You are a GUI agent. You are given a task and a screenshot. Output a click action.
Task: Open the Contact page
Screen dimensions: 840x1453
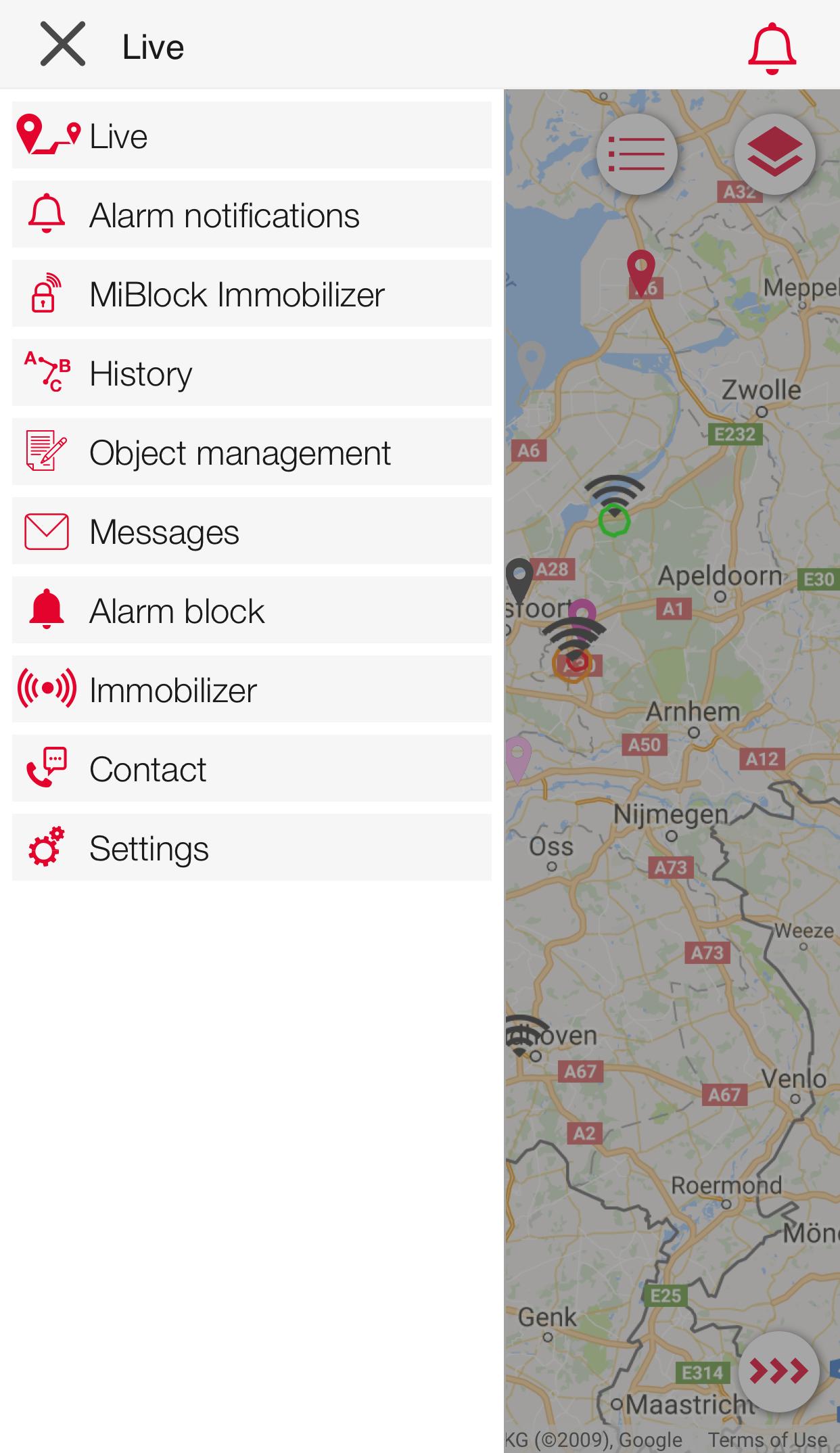click(x=252, y=769)
